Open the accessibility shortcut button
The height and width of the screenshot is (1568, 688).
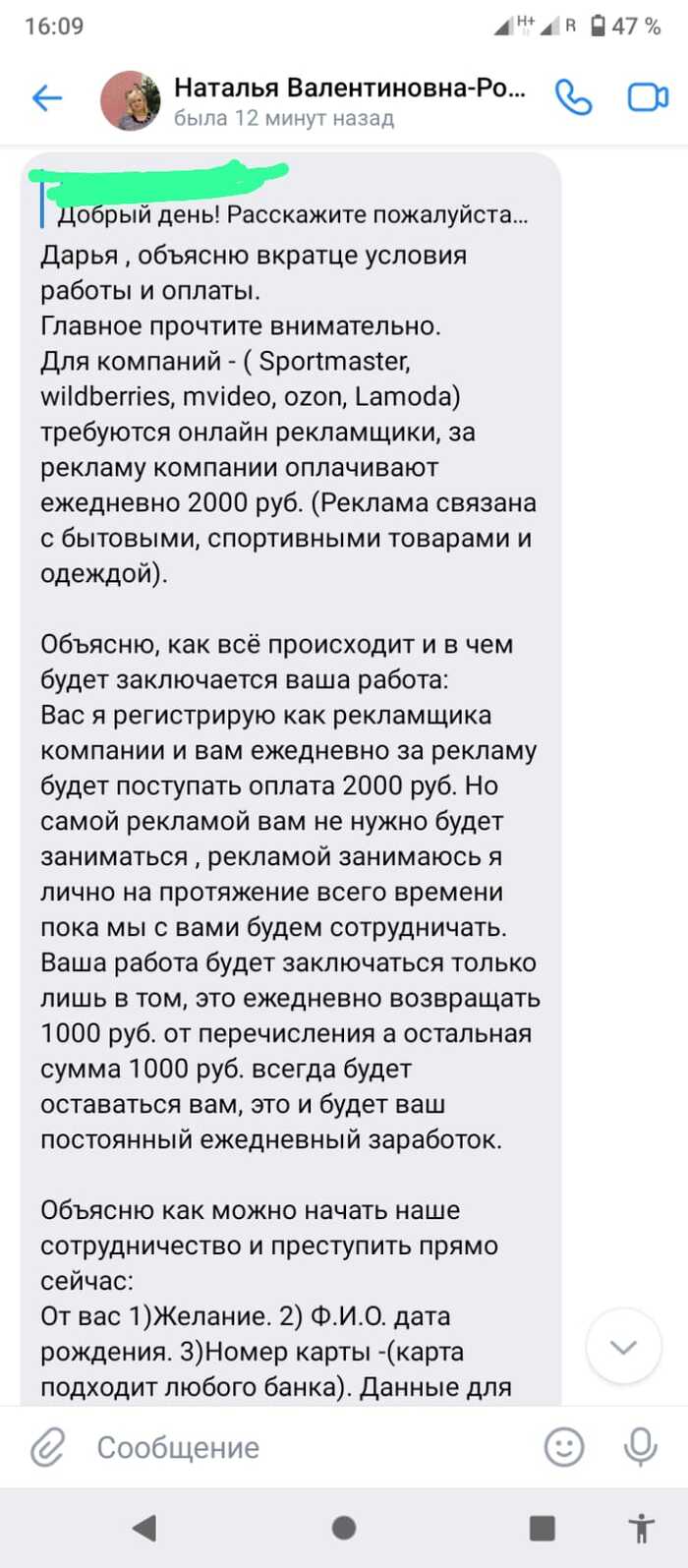click(x=641, y=1527)
